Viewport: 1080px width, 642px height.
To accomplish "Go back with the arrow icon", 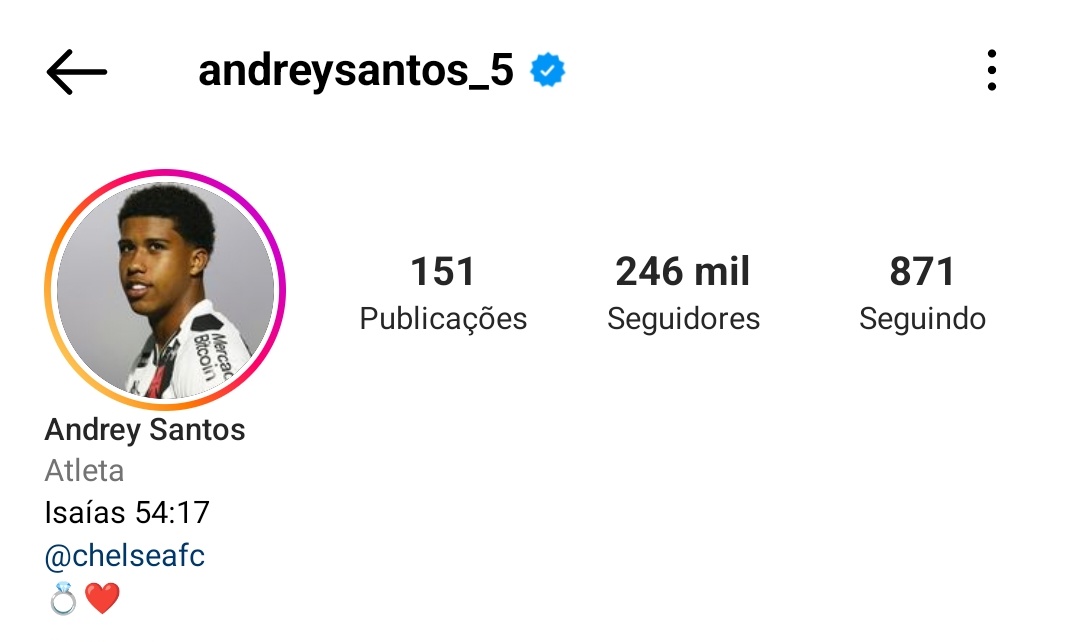I will click(76, 72).
